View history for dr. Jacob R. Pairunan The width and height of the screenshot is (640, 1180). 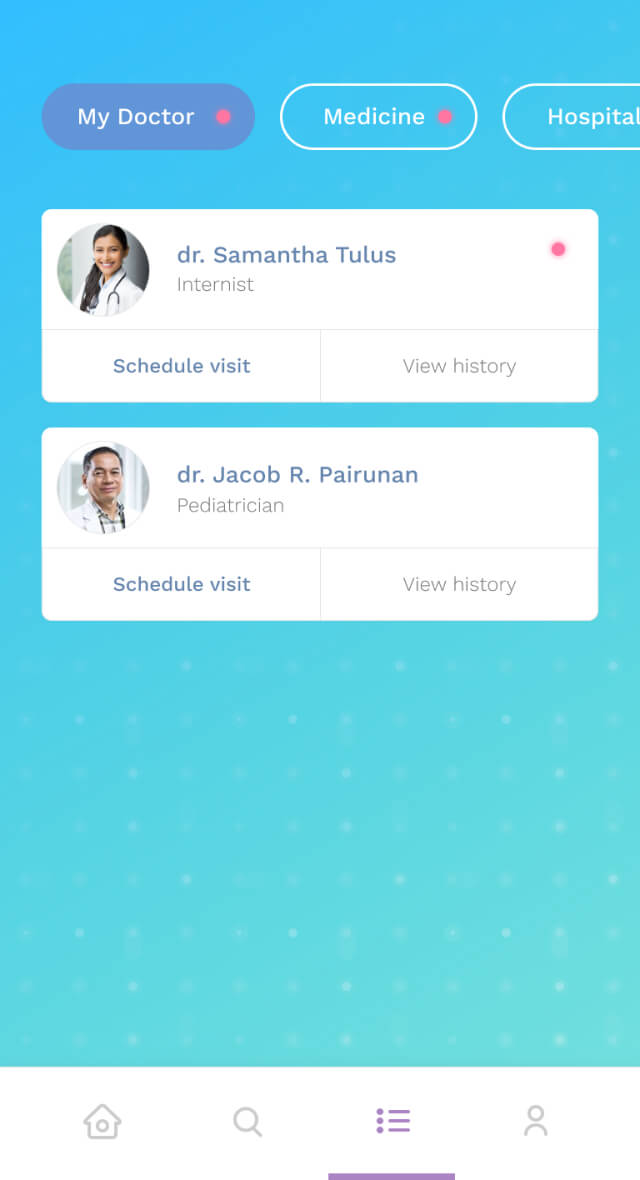point(459,585)
